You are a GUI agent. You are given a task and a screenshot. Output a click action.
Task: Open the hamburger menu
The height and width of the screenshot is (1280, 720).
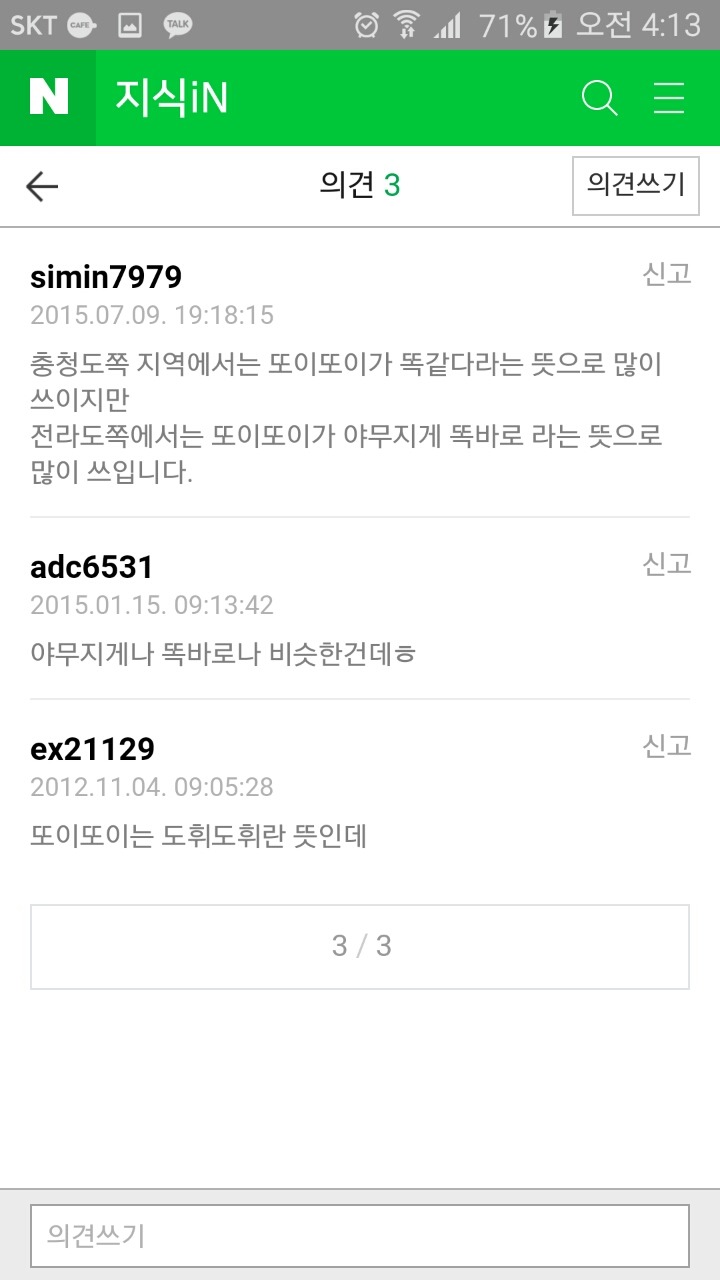[x=668, y=98]
